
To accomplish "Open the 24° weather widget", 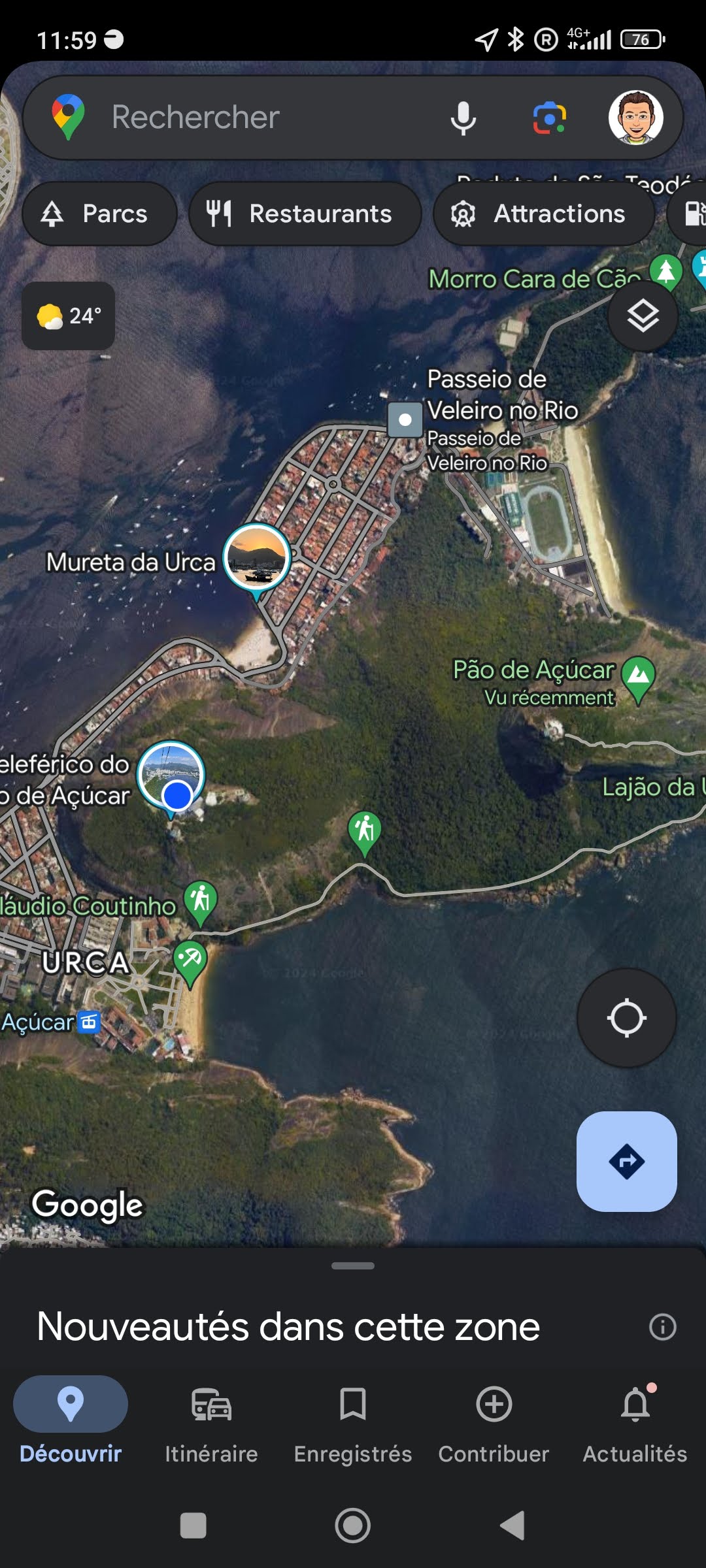I will click(x=69, y=316).
